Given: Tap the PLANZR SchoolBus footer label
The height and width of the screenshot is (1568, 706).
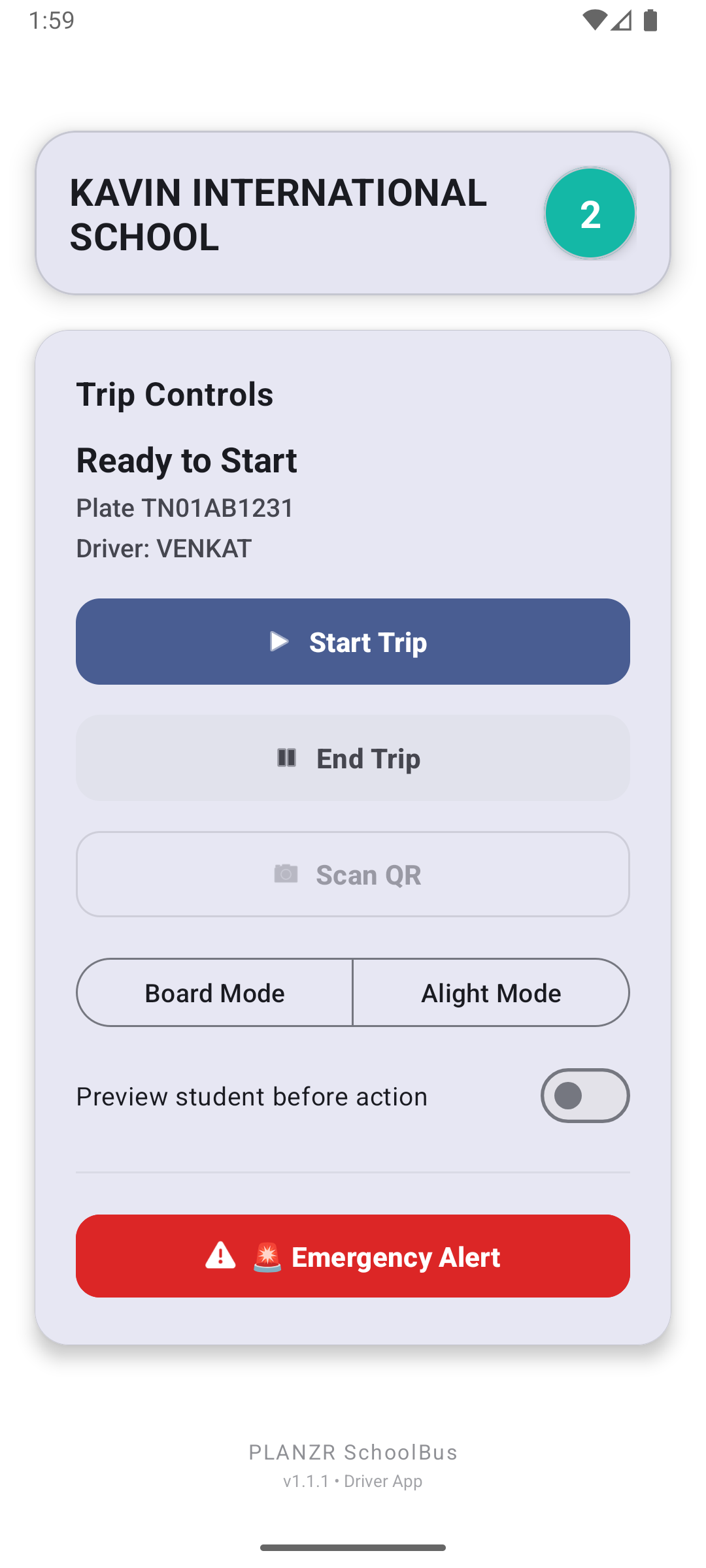Looking at the screenshot, I should point(353,1452).
